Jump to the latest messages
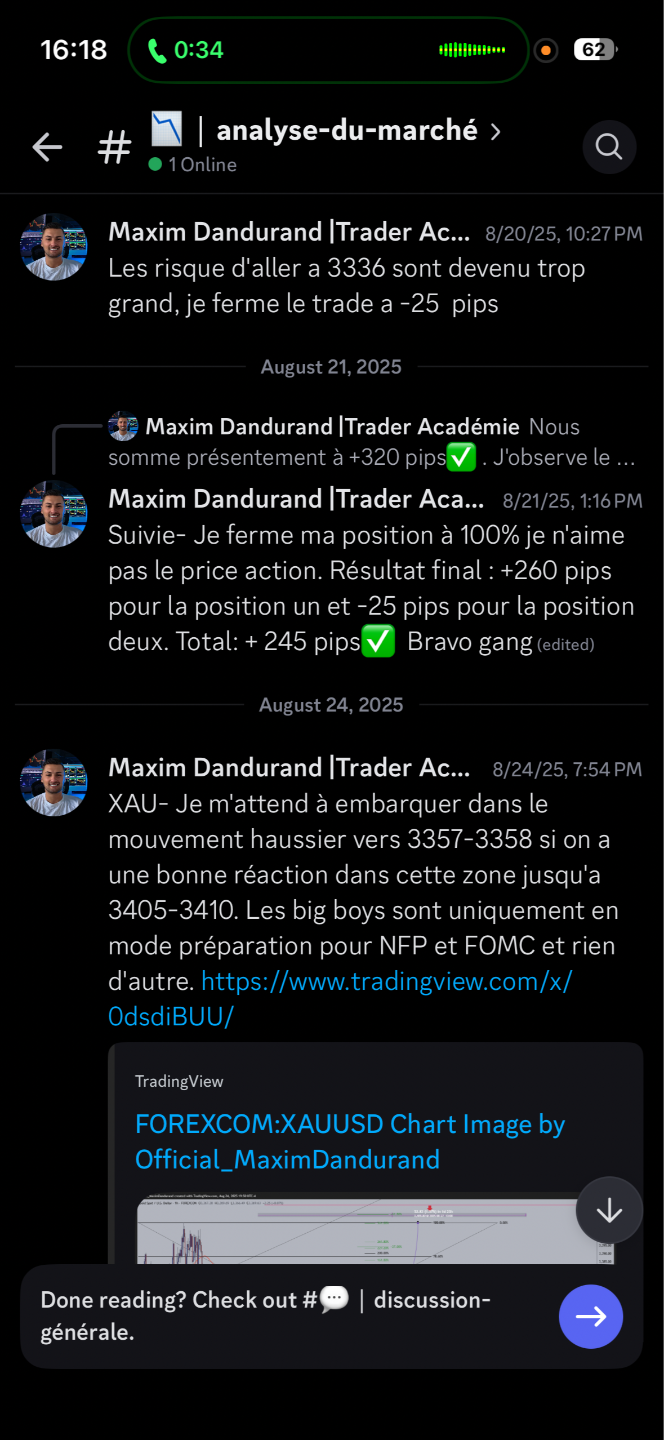Image resolution: width=664 pixels, height=1440 pixels. (x=609, y=1210)
